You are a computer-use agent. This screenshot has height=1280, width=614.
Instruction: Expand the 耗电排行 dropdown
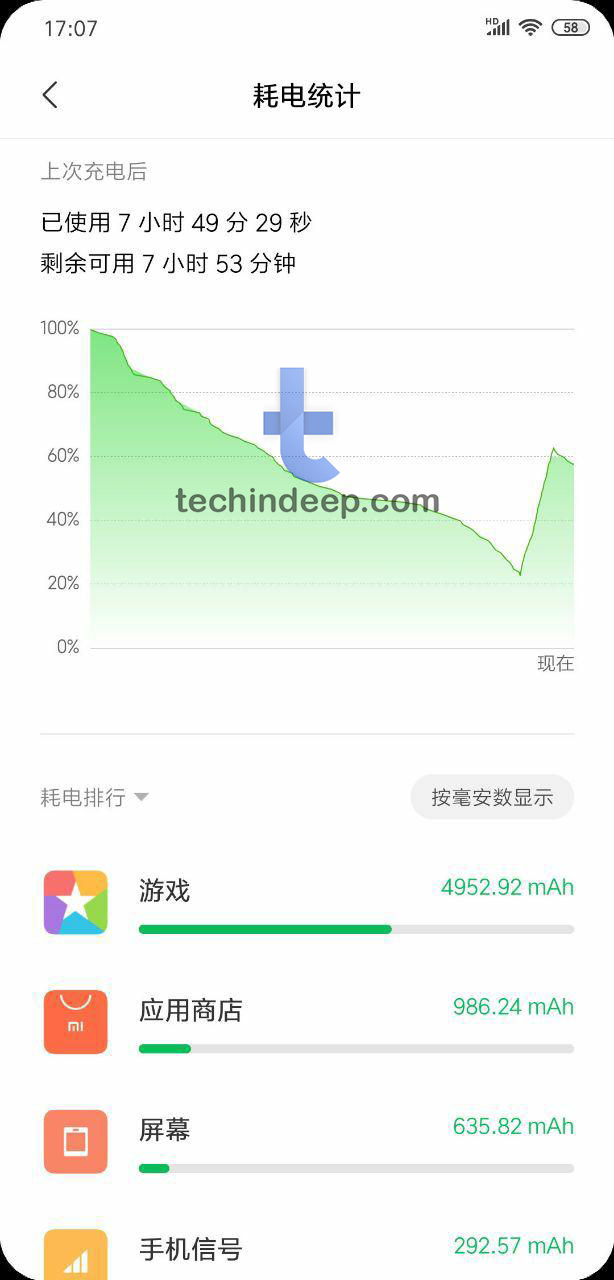94,797
